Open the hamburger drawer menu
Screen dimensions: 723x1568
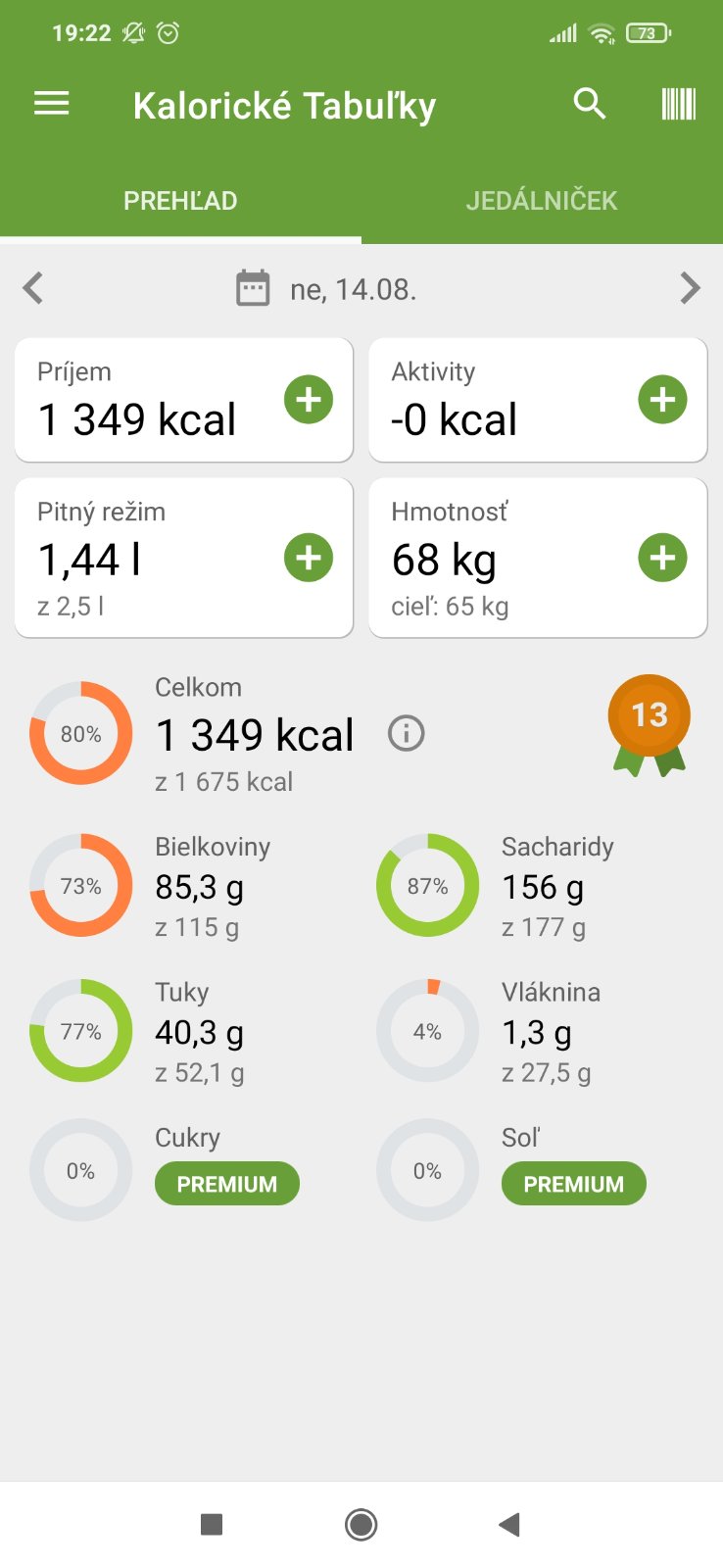(52, 104)
